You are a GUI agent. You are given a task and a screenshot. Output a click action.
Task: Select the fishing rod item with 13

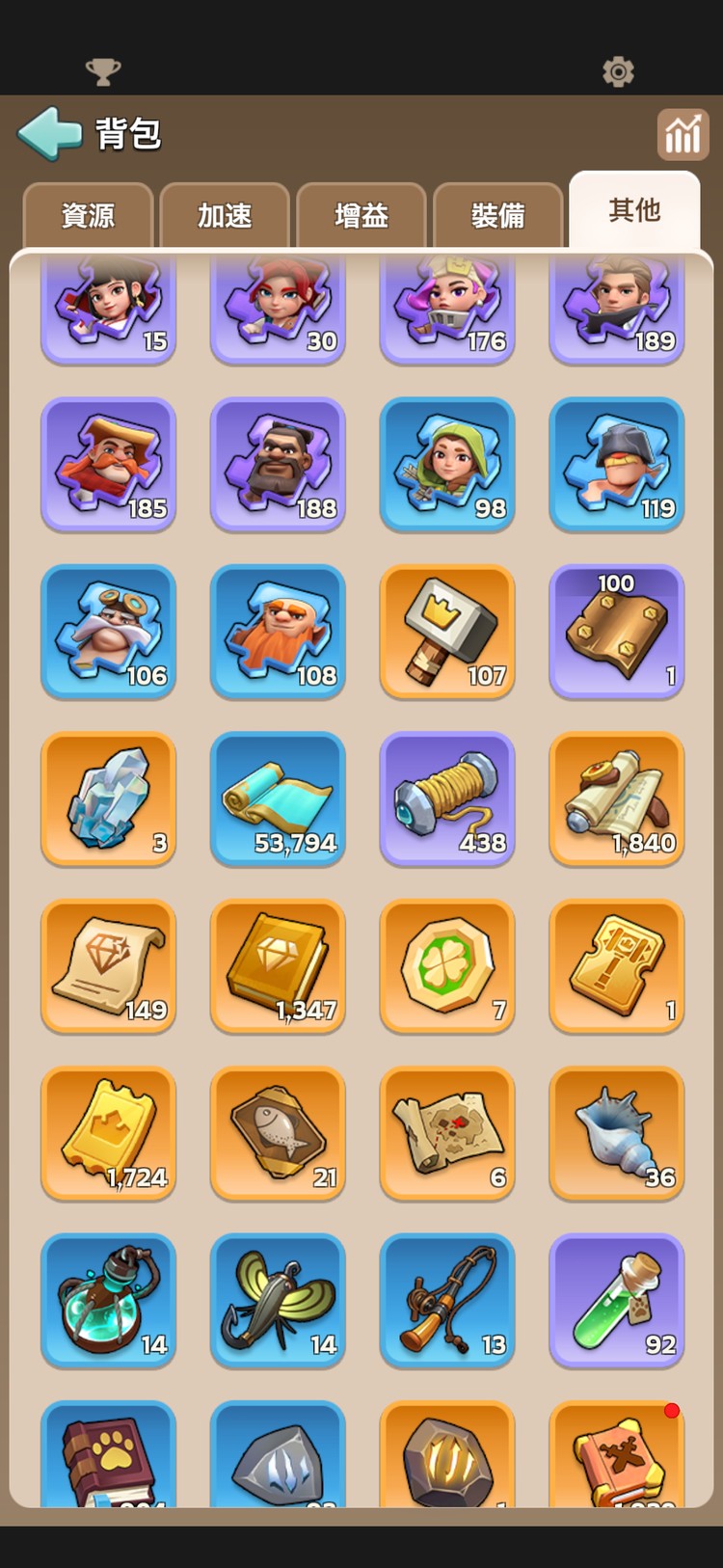point(447,1300)
